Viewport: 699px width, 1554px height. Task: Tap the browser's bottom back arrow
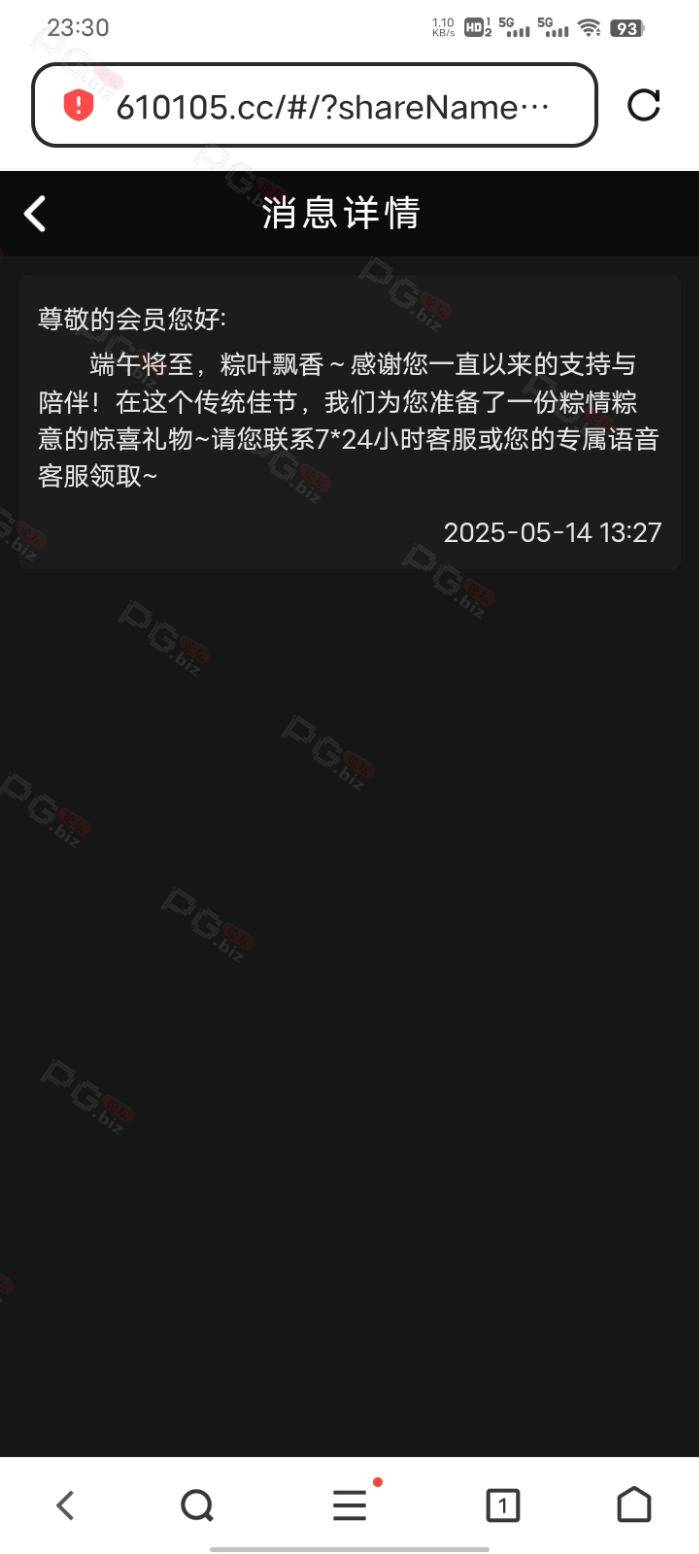[65, 1505]
